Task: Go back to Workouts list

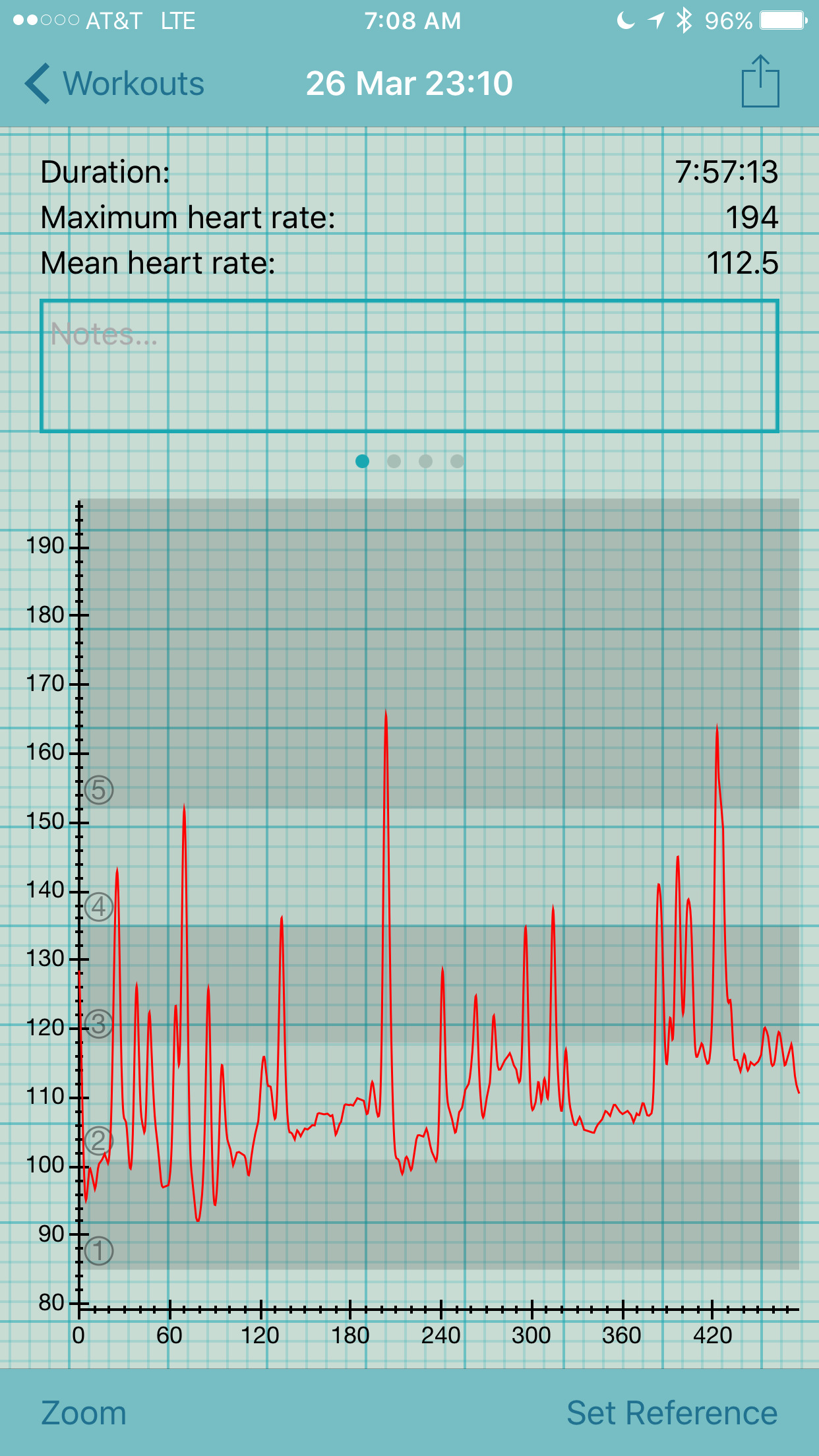Action: point(115,84)
